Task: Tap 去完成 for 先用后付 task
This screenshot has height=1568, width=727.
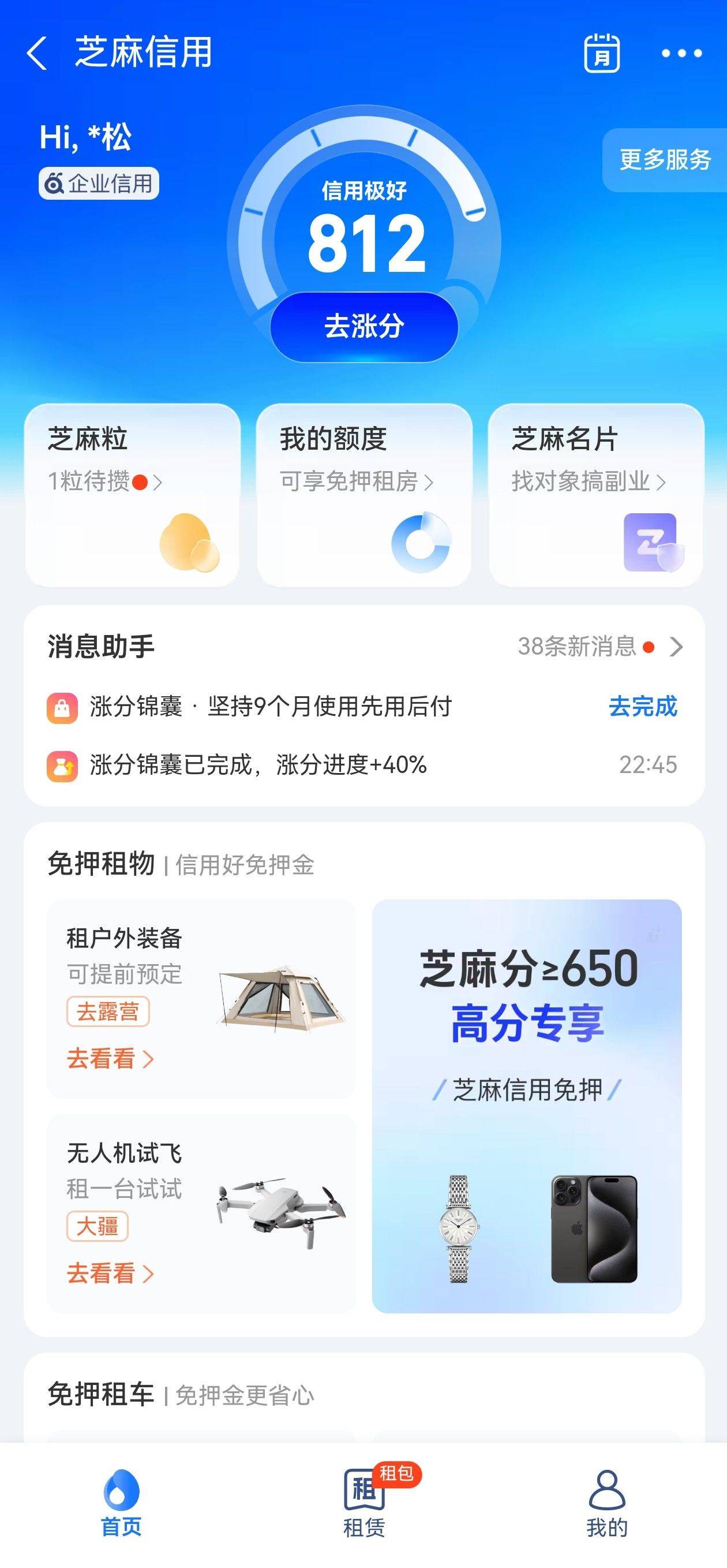Action: 642,706
